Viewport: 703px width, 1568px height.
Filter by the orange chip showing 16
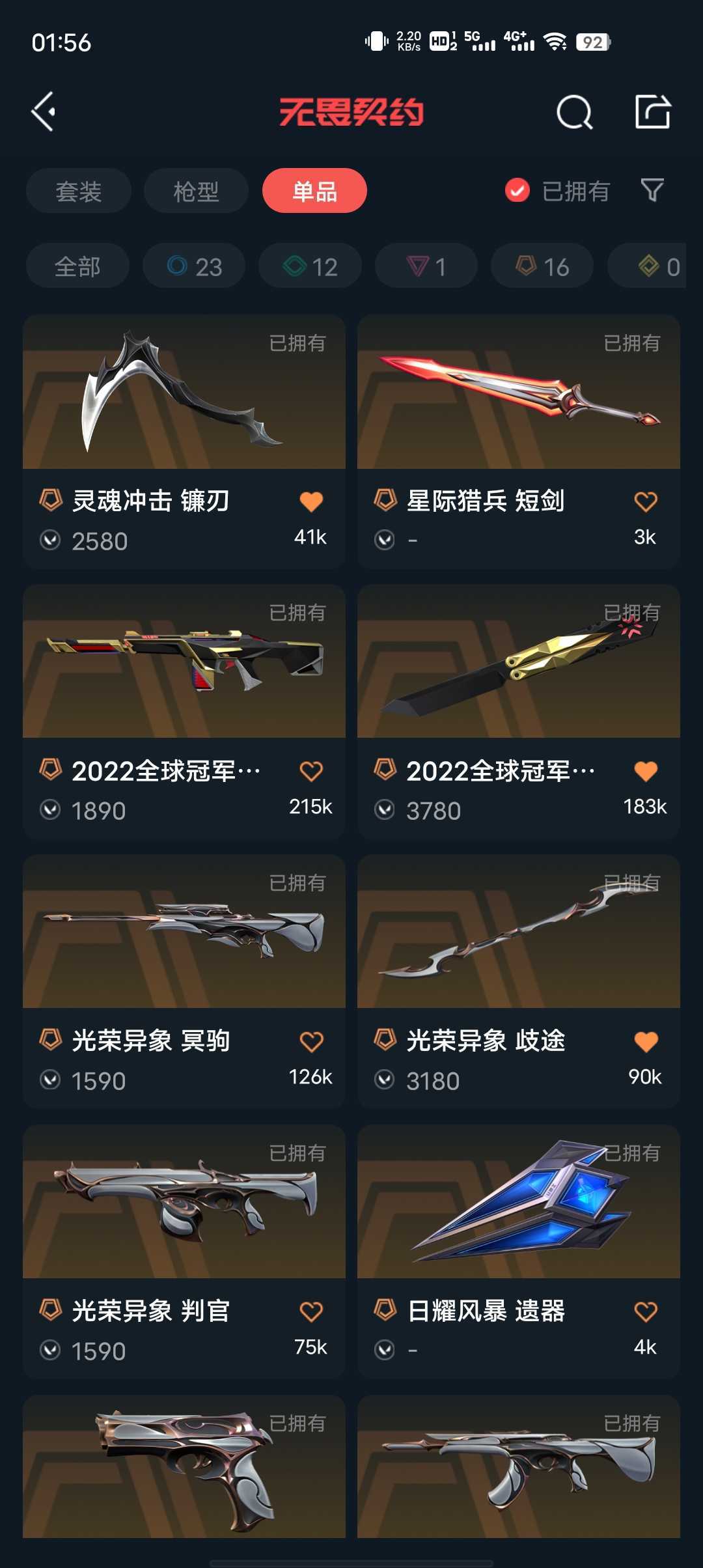point(542,266)
